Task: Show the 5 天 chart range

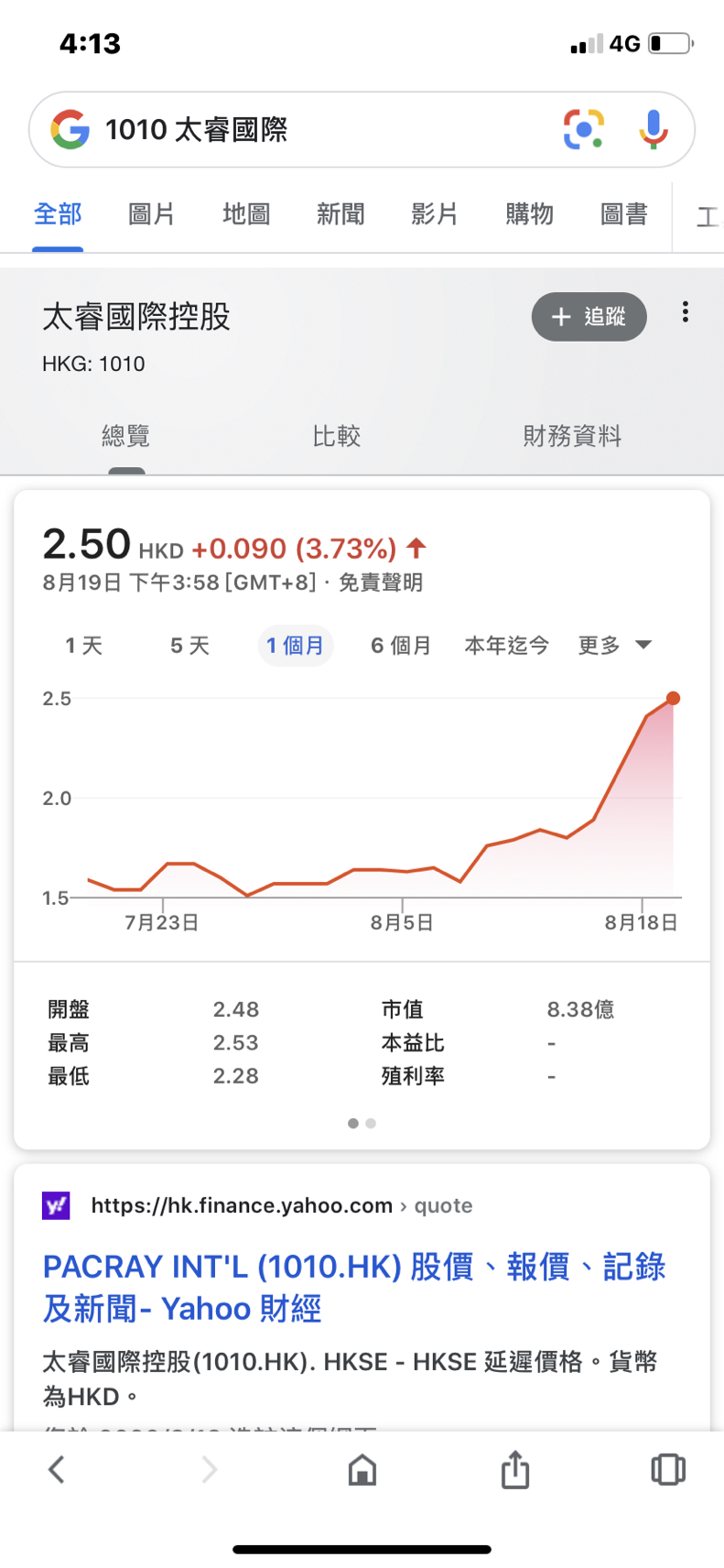Action: [189, 646]
